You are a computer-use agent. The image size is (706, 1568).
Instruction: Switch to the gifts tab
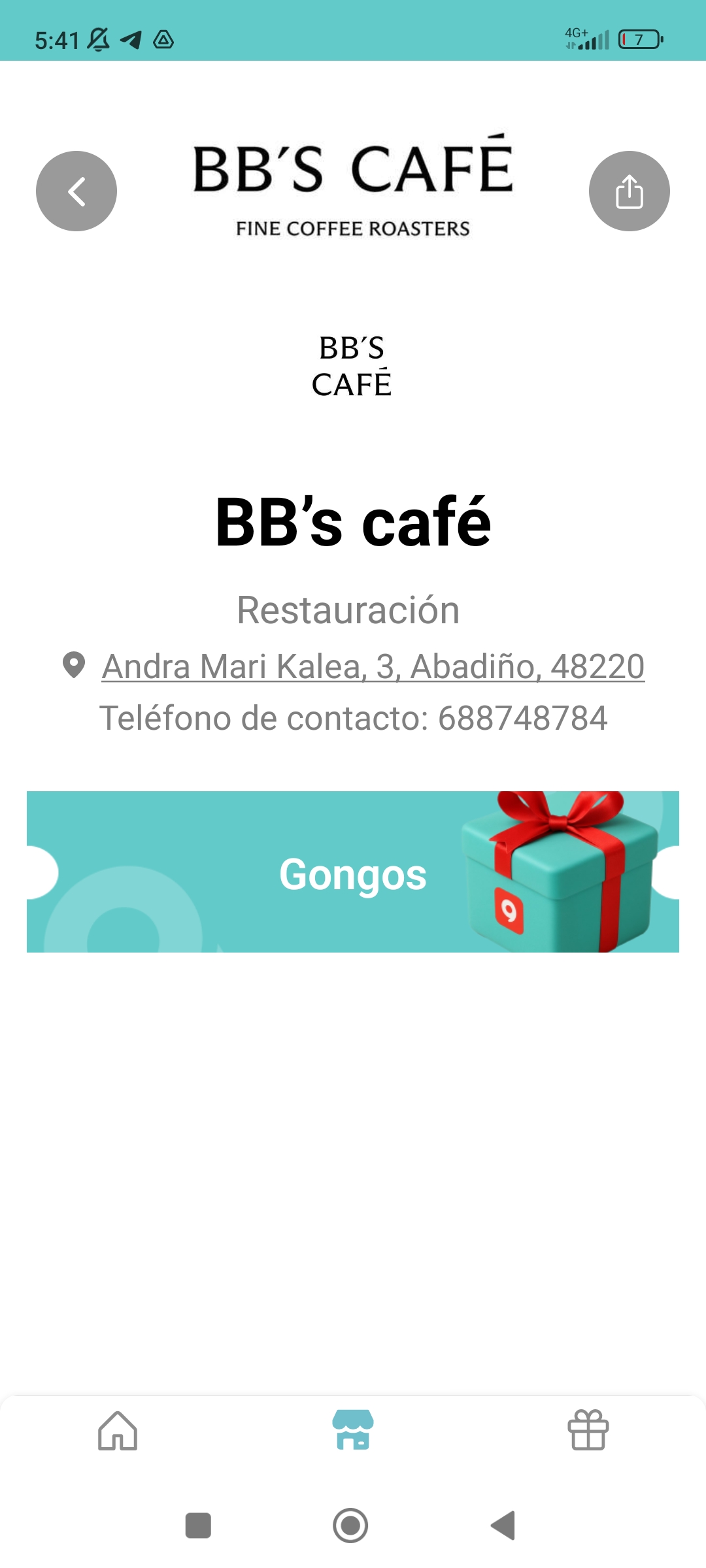point(588,1430)
